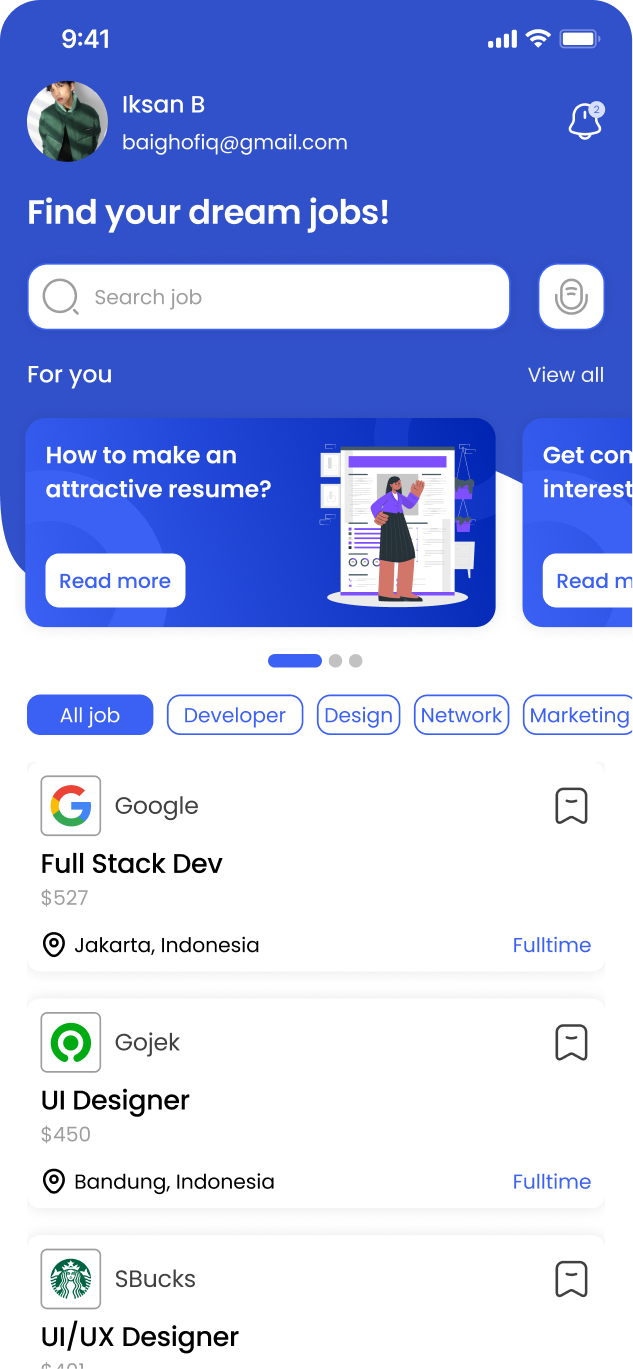Start voice search with the microphone button

571,297
